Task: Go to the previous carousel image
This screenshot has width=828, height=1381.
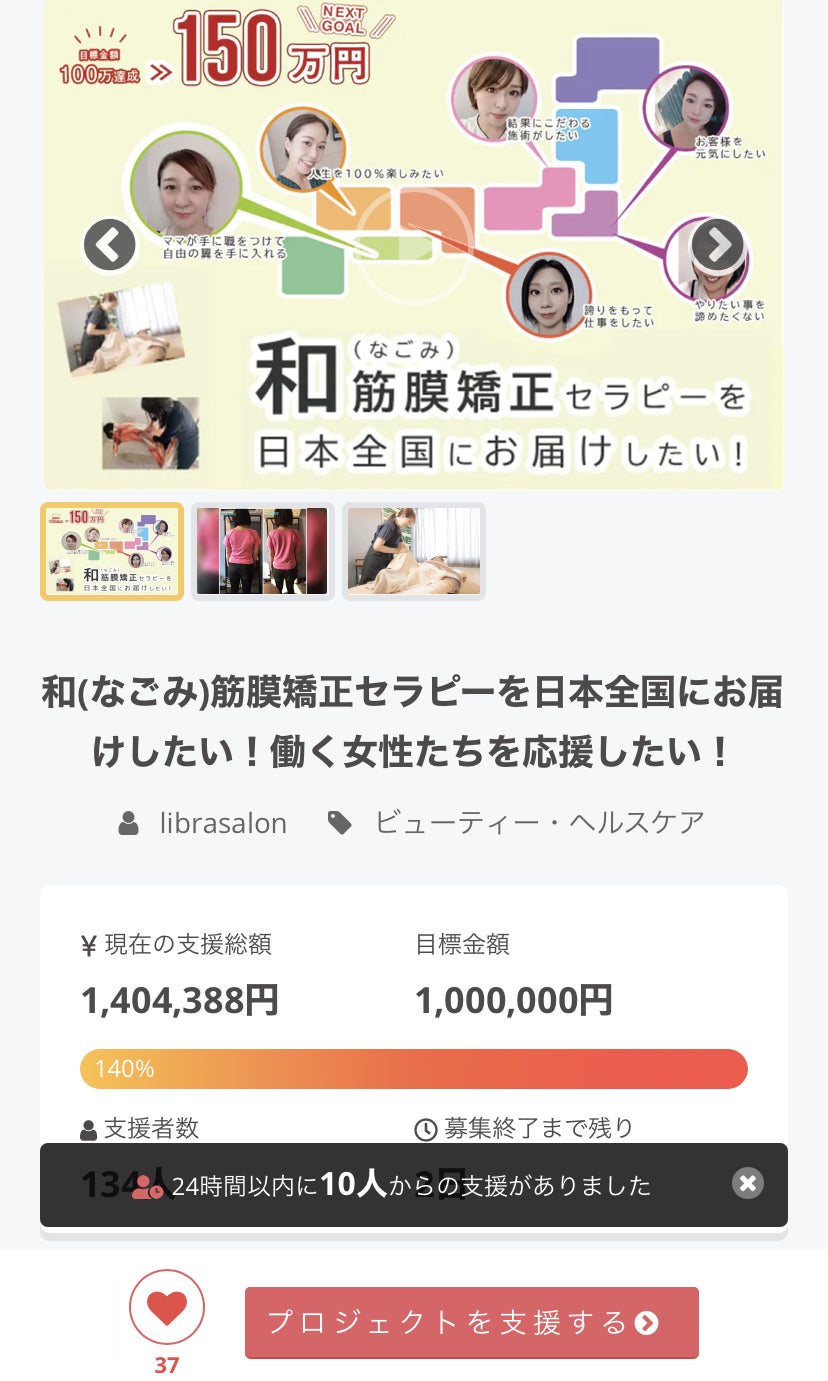Action: tap(109, 245)
